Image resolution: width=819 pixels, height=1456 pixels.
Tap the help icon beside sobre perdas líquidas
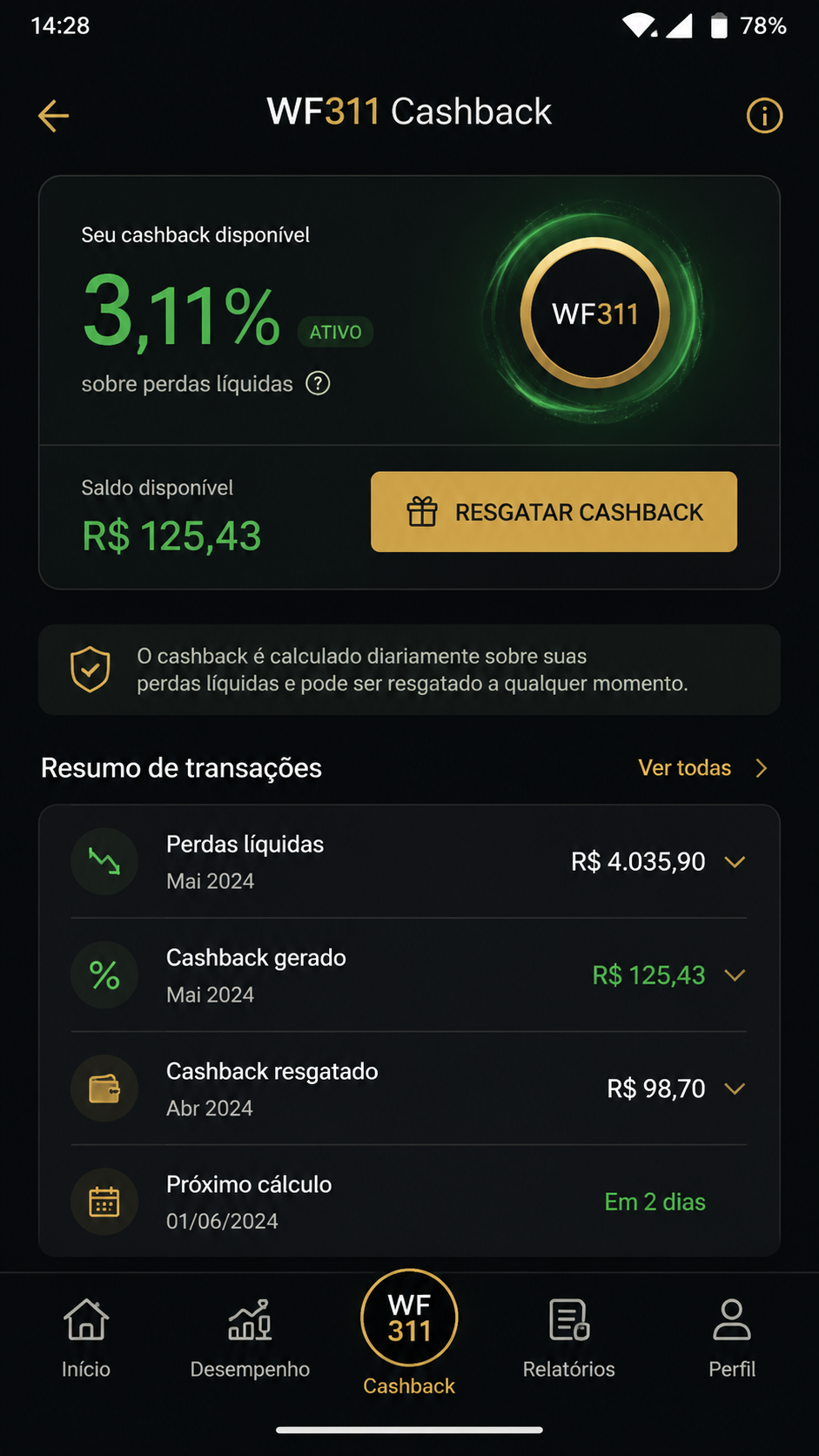pyautogui.click(x=318, y=383)
